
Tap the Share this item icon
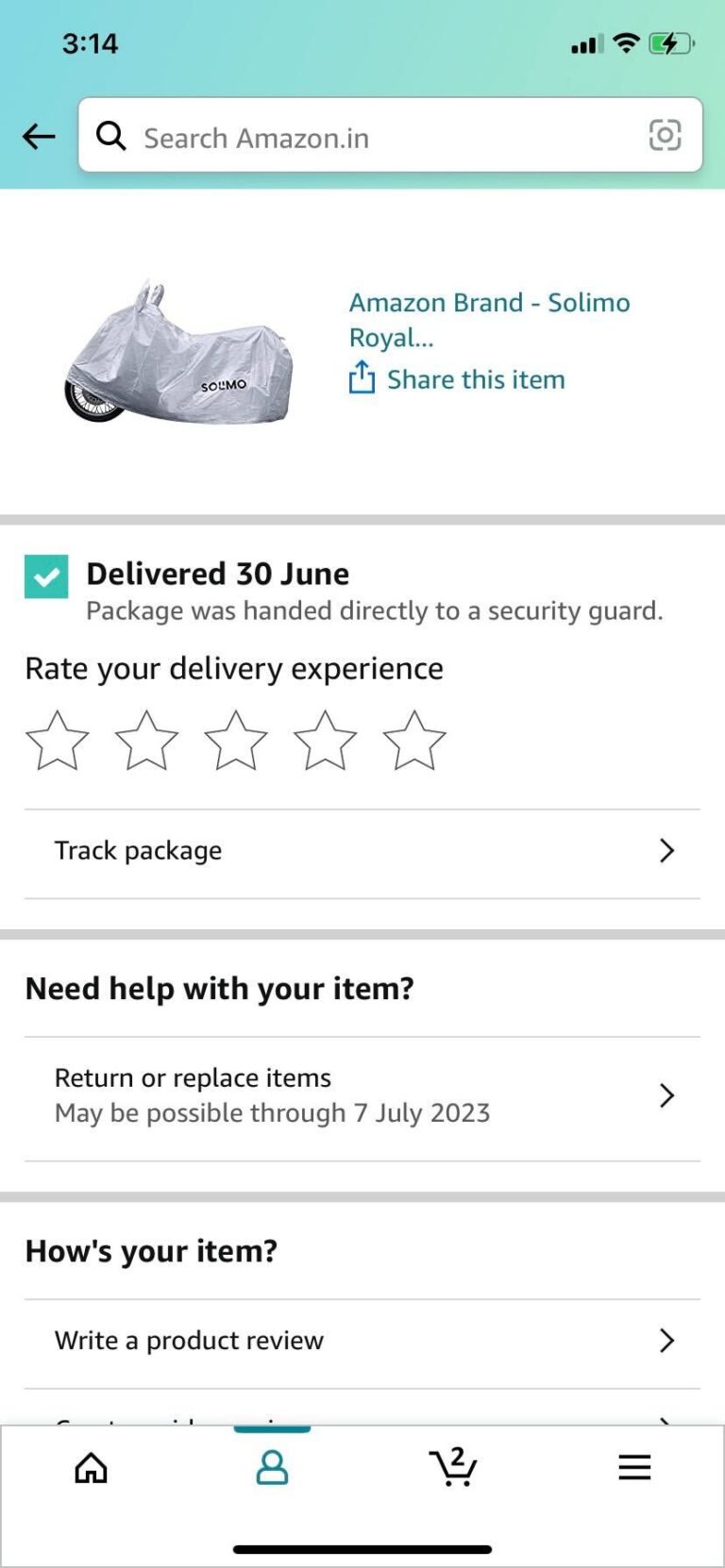(362, 378)
